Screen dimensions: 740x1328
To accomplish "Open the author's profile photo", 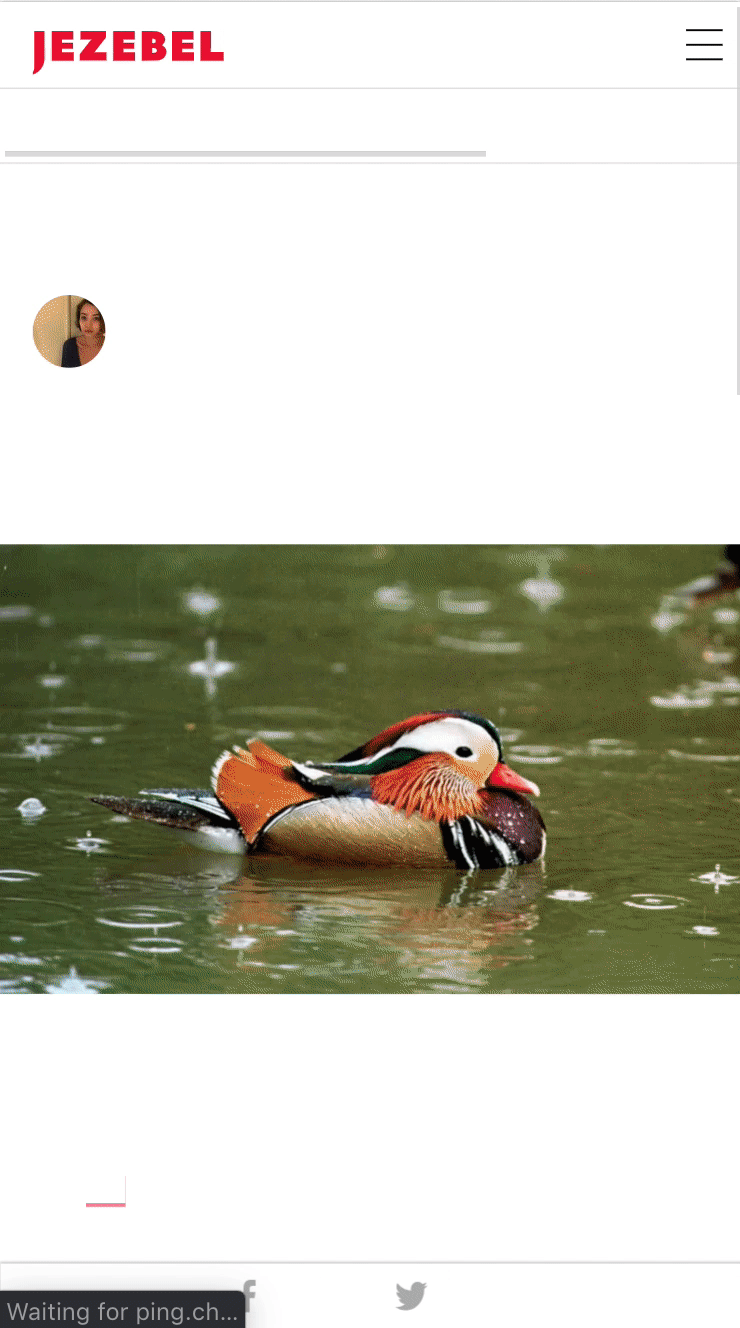I will 69,331.
